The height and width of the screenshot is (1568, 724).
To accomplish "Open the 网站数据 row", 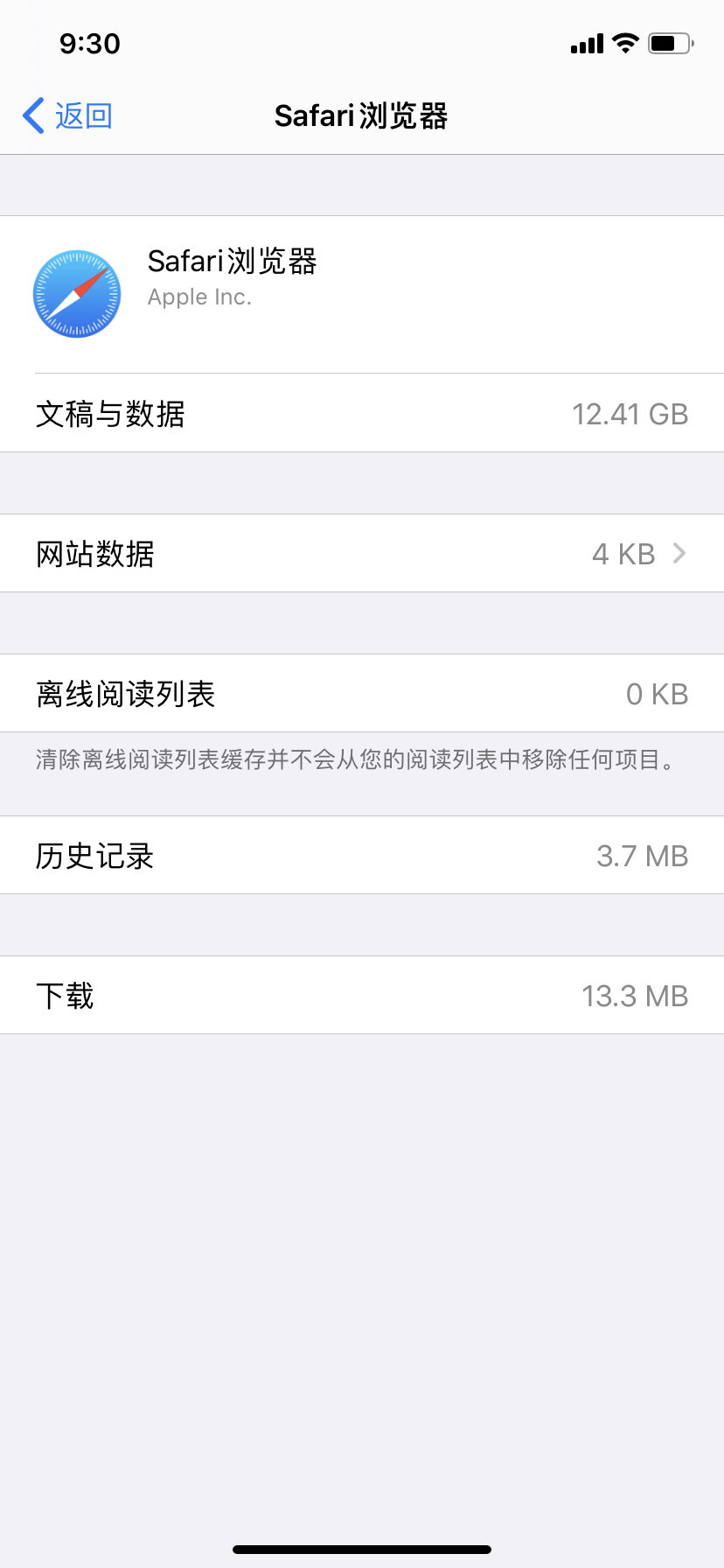I will [x=362, y=553].
